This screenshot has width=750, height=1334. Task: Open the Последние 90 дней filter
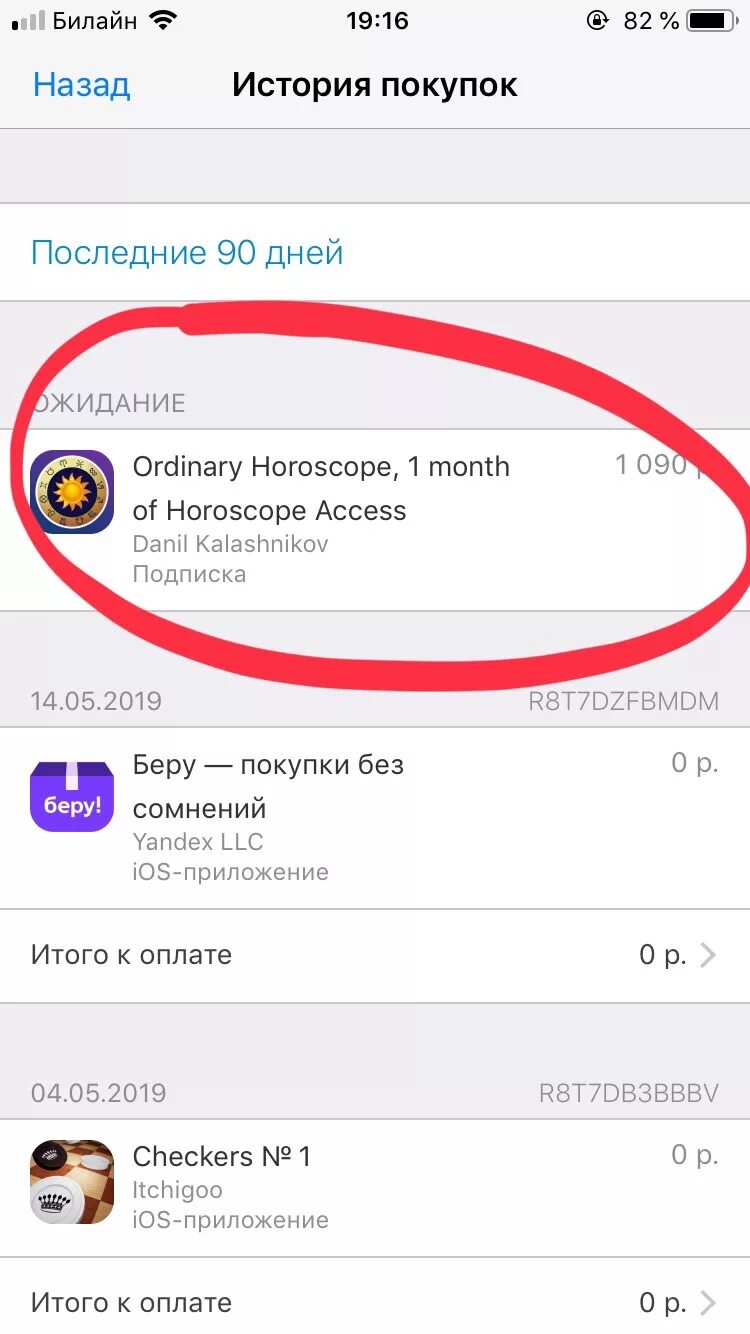pyautogui.click(x=375, y=252)
